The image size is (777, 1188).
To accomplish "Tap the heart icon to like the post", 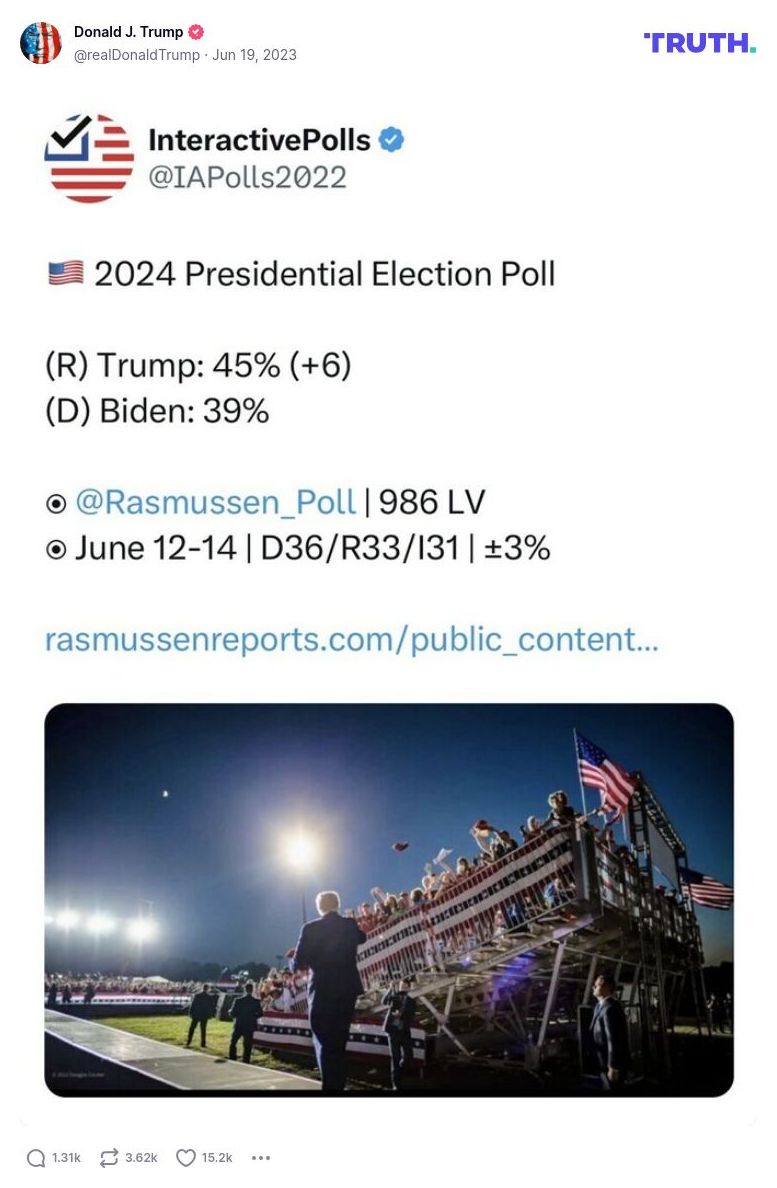I will pos(185,1157).
